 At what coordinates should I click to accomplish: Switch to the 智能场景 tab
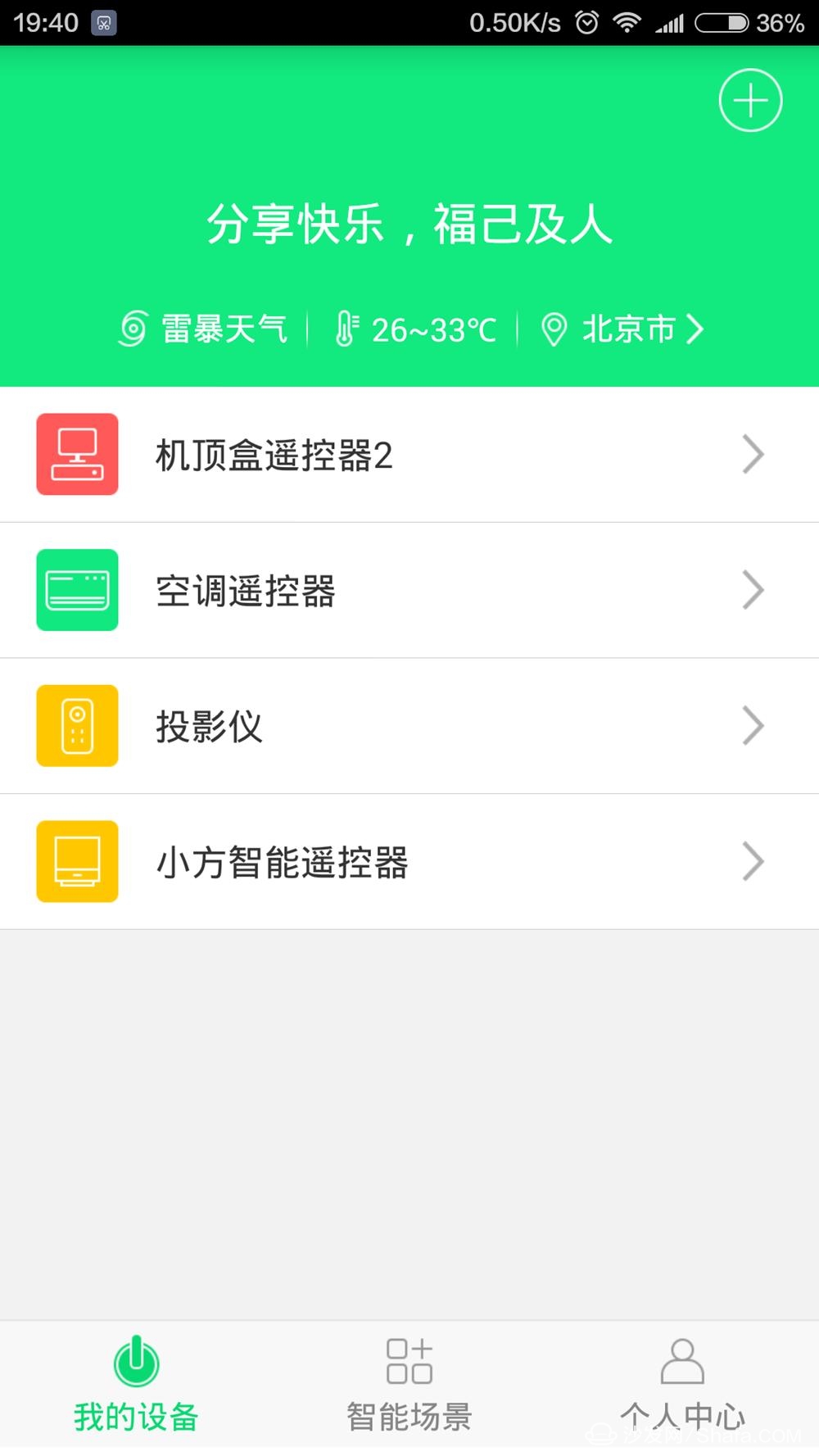[x=409, y=1384]
